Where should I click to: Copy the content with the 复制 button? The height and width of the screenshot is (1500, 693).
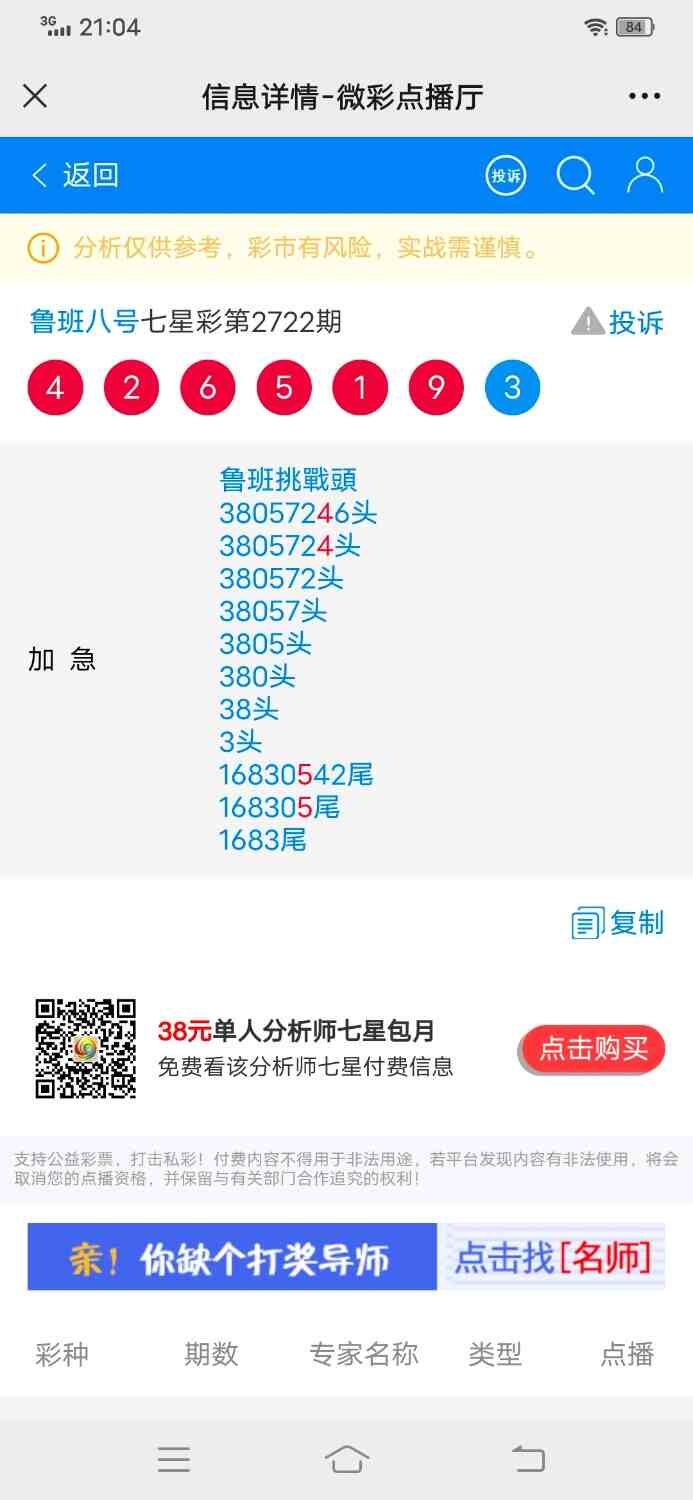click(618, 922)
